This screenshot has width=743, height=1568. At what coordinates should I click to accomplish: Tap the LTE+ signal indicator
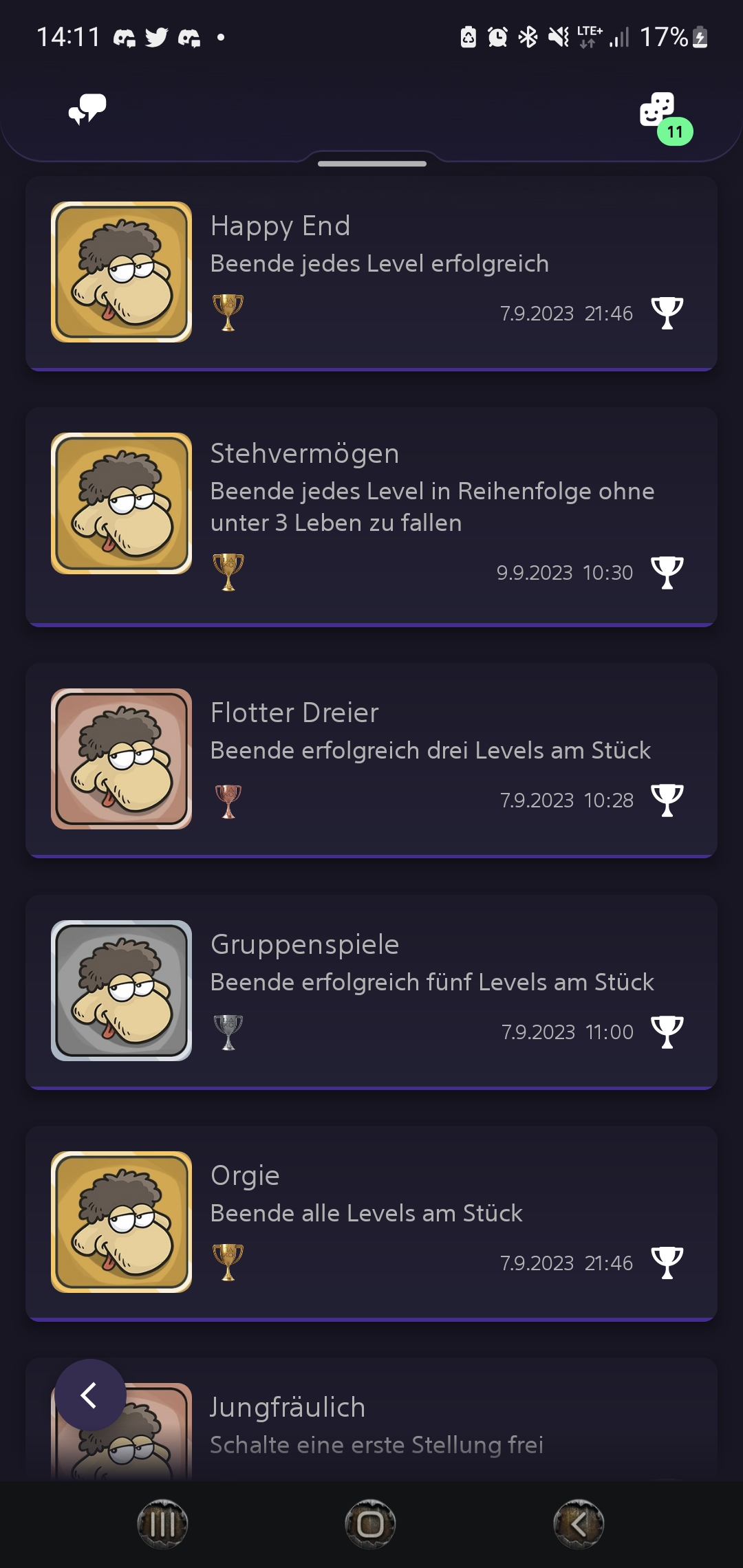coord(589,38)
